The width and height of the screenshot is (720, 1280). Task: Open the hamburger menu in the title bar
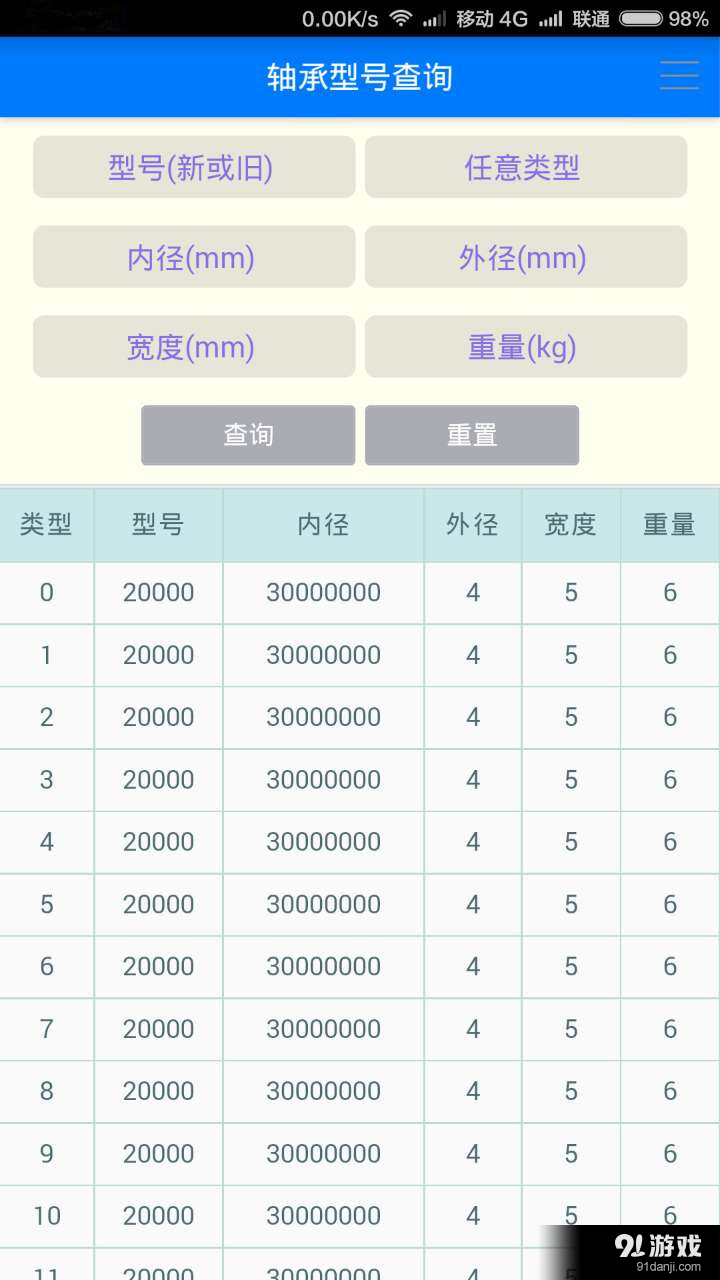pos(679,76)
